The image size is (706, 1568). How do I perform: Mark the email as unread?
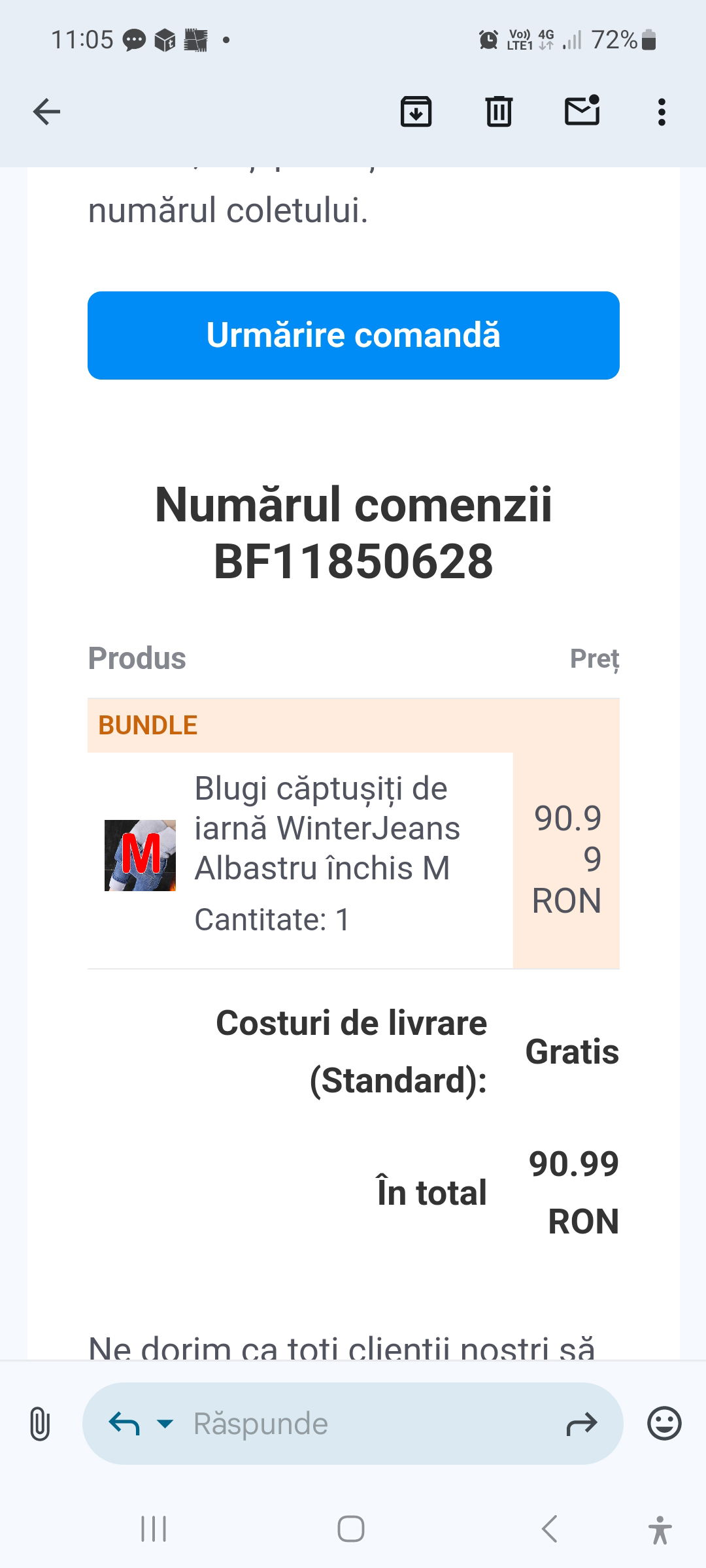point(582,110)
